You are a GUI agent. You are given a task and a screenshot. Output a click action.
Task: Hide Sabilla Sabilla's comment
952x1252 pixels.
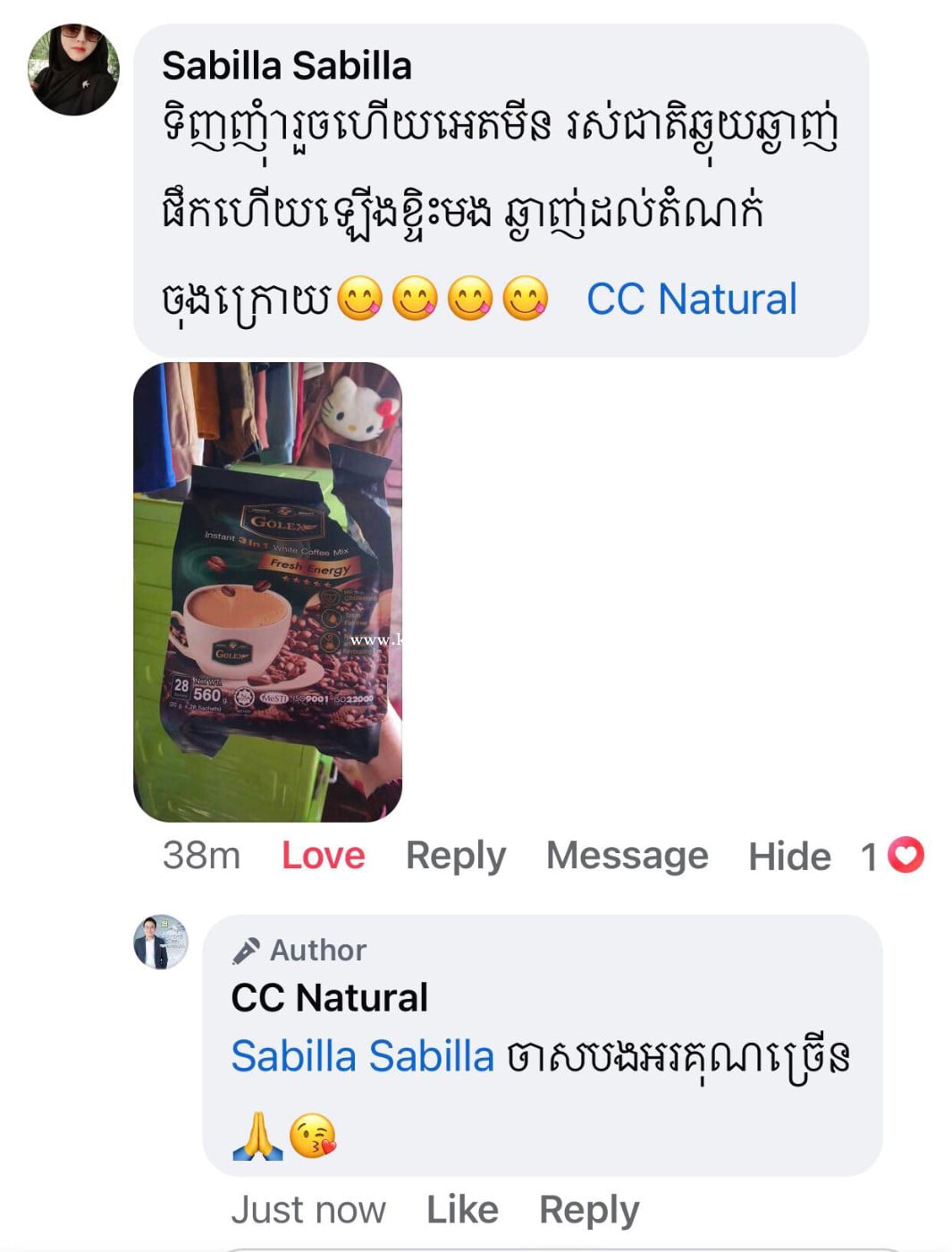point(788,857)
